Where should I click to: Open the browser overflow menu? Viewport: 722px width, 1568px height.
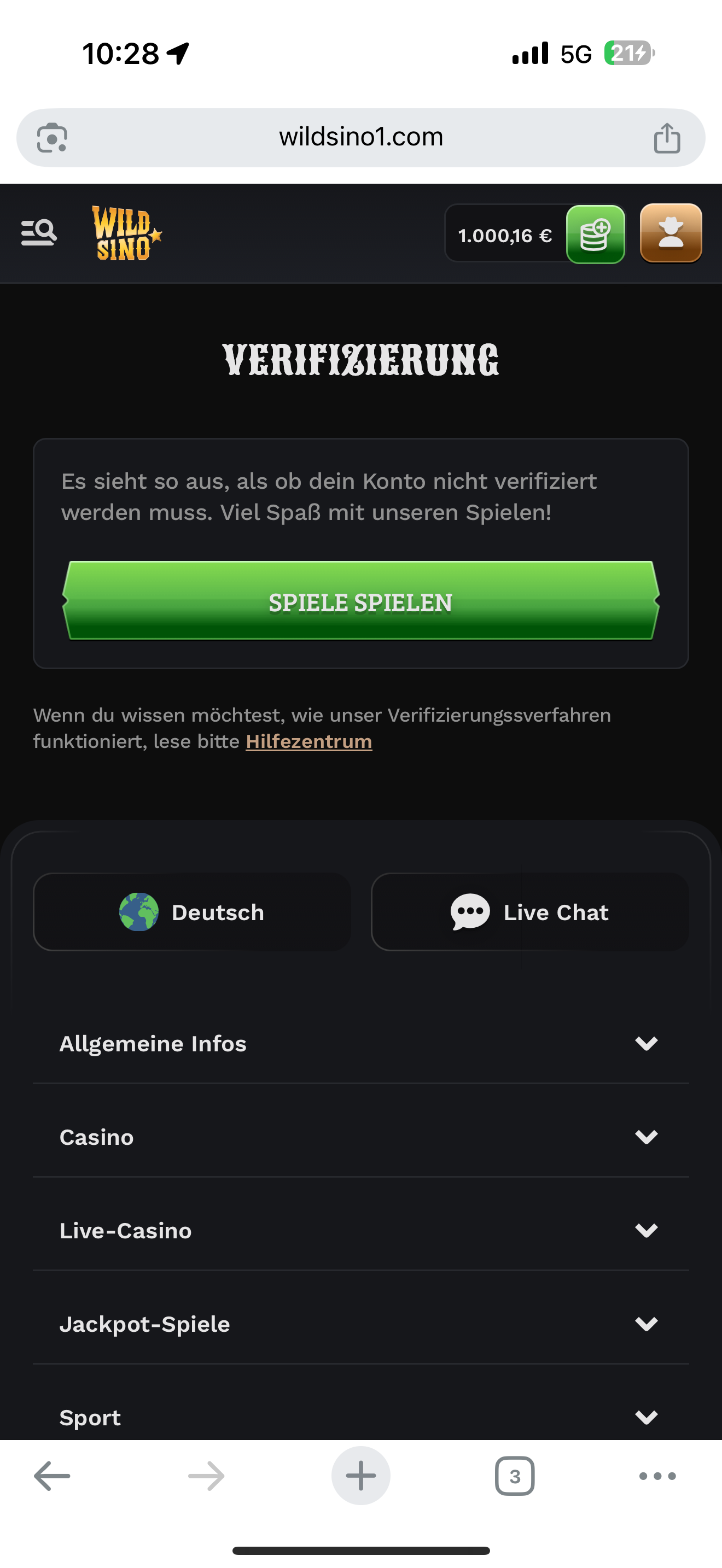coord(657,1476)
